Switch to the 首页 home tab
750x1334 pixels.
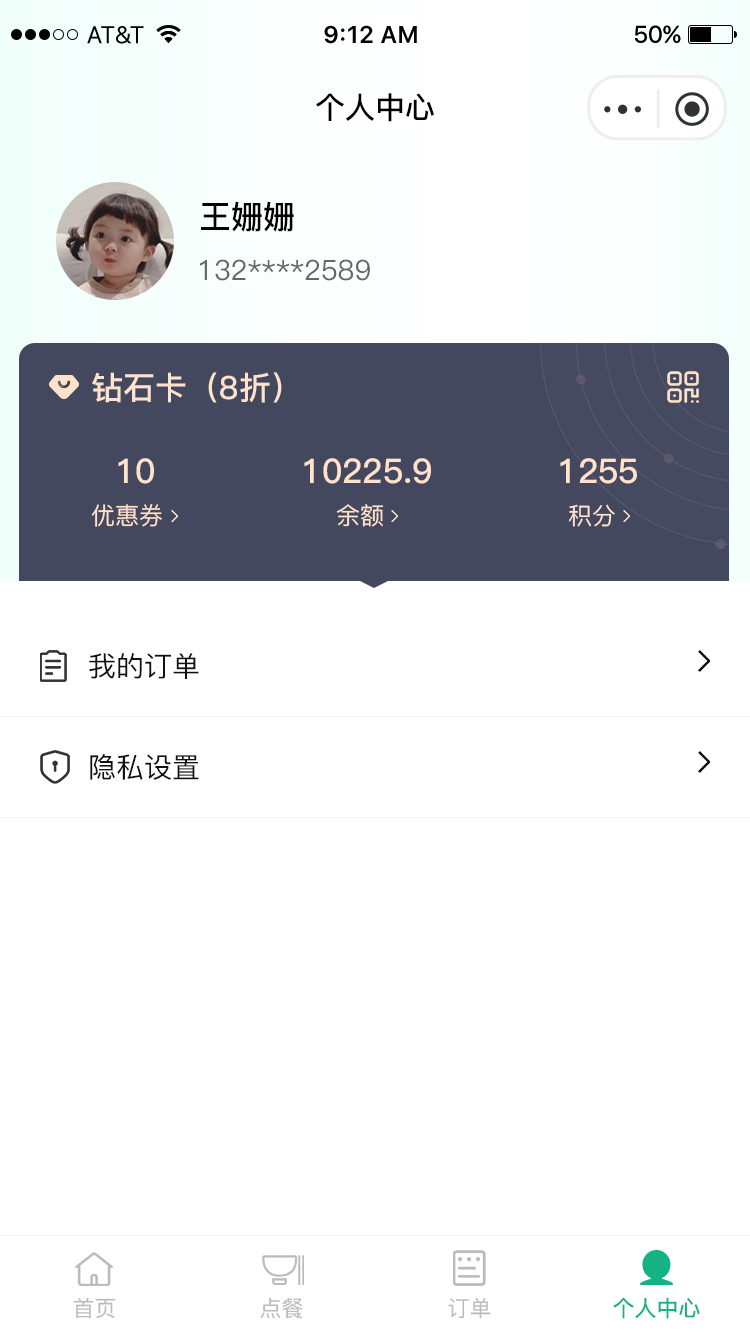pyautogui.click(x=94, y=1284)
